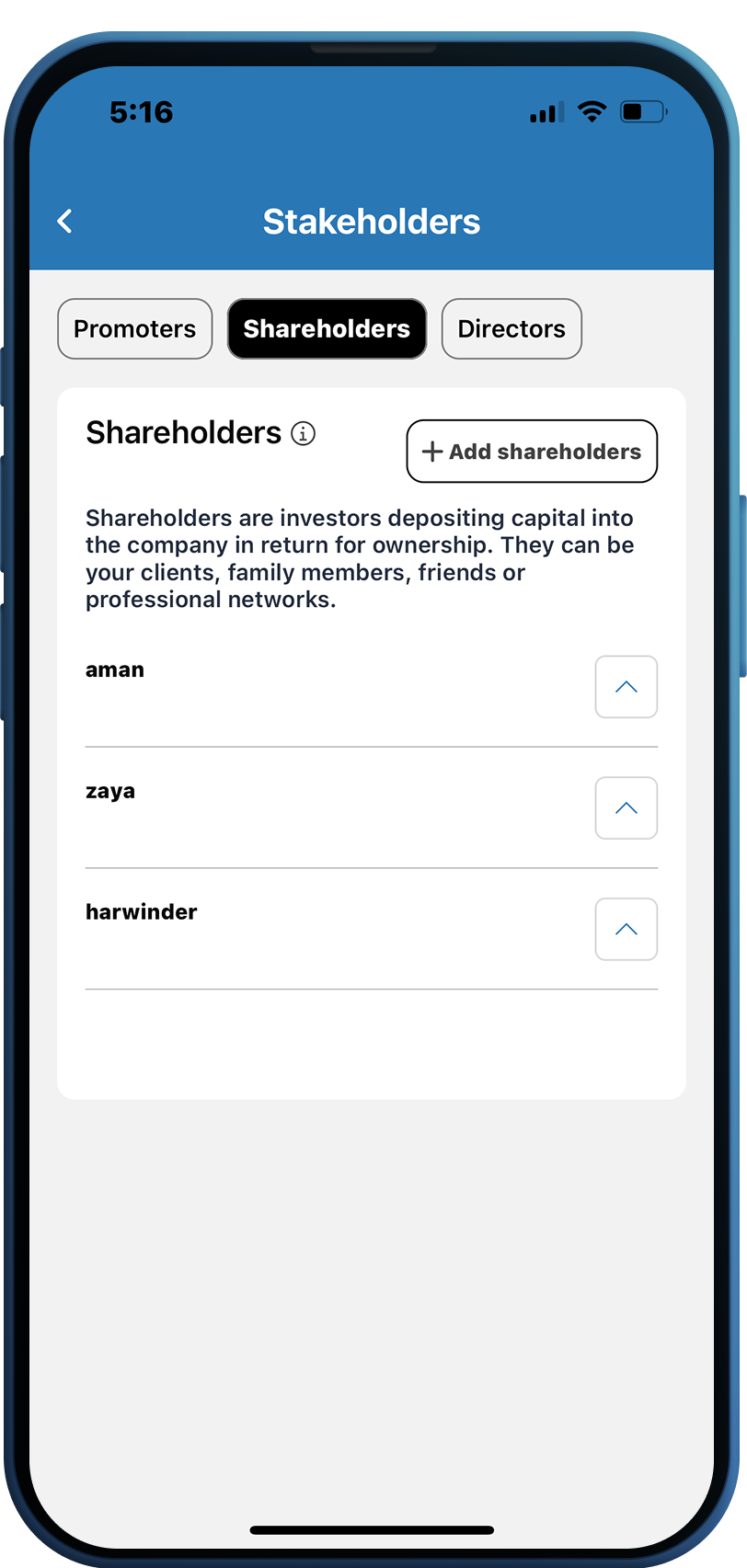Tap the Add shareholders button
This screenshot has width=747, height=1568.
click(x=532, y=451)
